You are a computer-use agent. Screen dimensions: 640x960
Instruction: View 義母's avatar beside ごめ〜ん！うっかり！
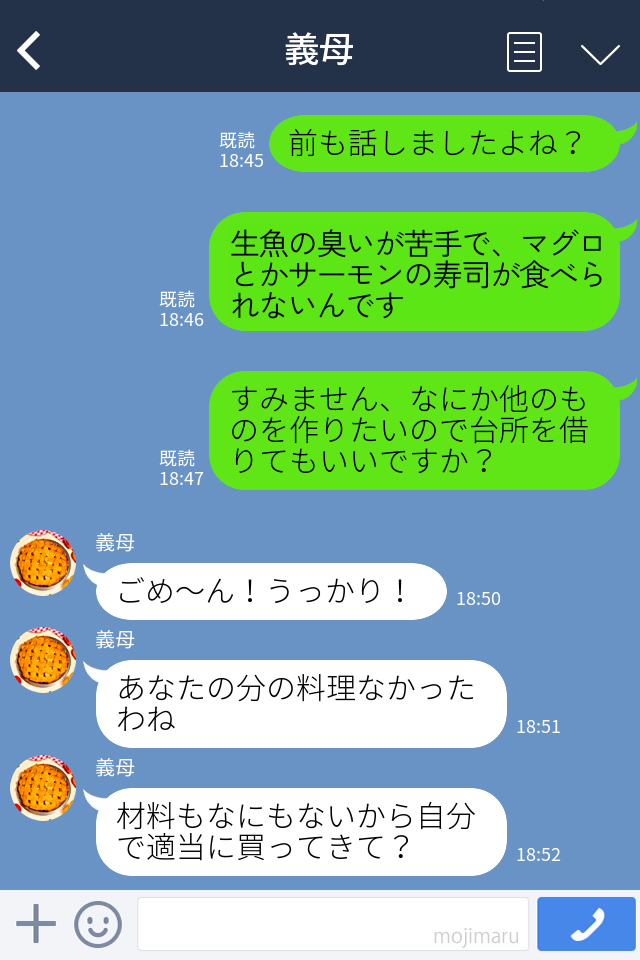43,563
